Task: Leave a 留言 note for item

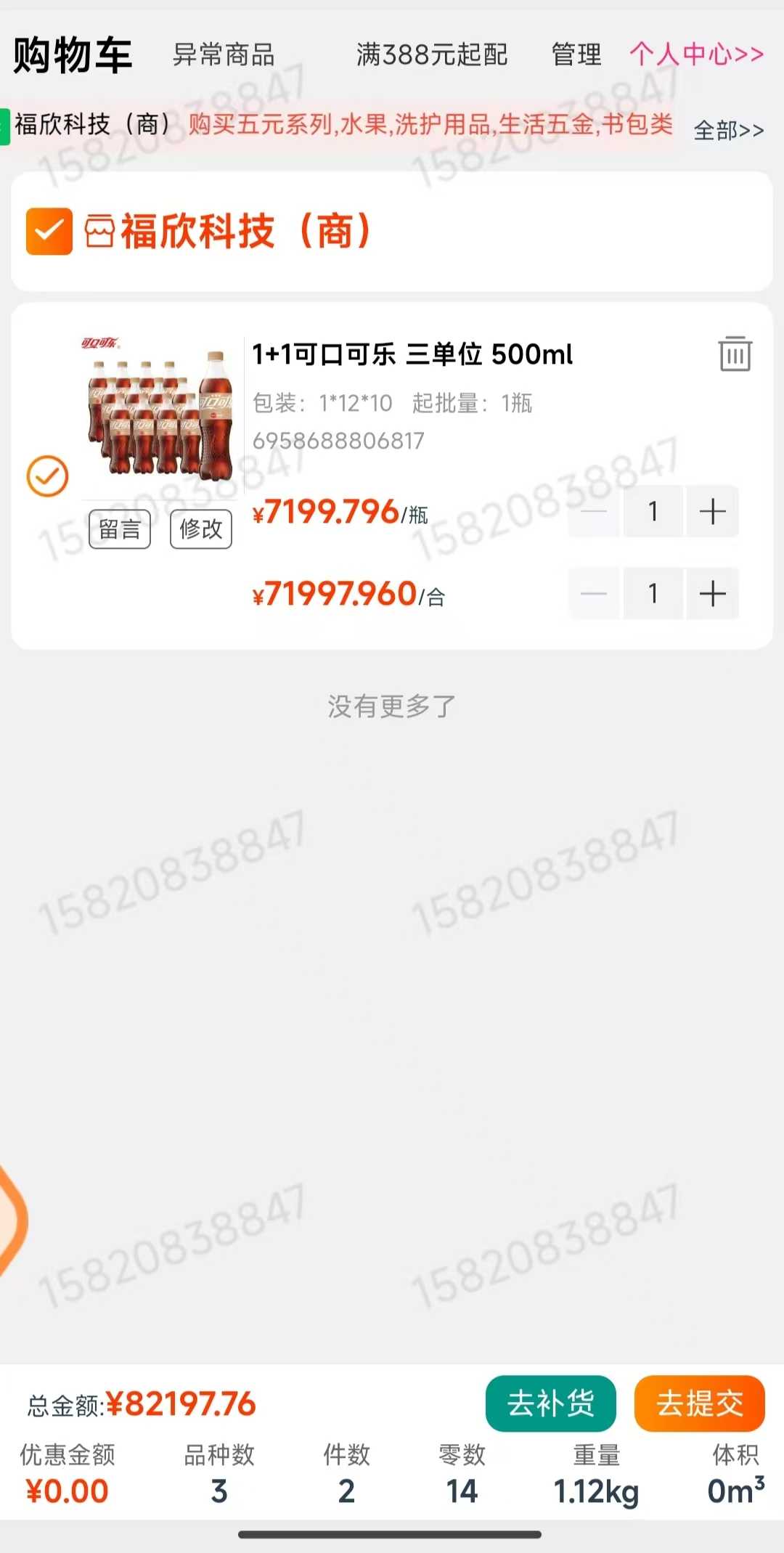Action: coord(120,529)
